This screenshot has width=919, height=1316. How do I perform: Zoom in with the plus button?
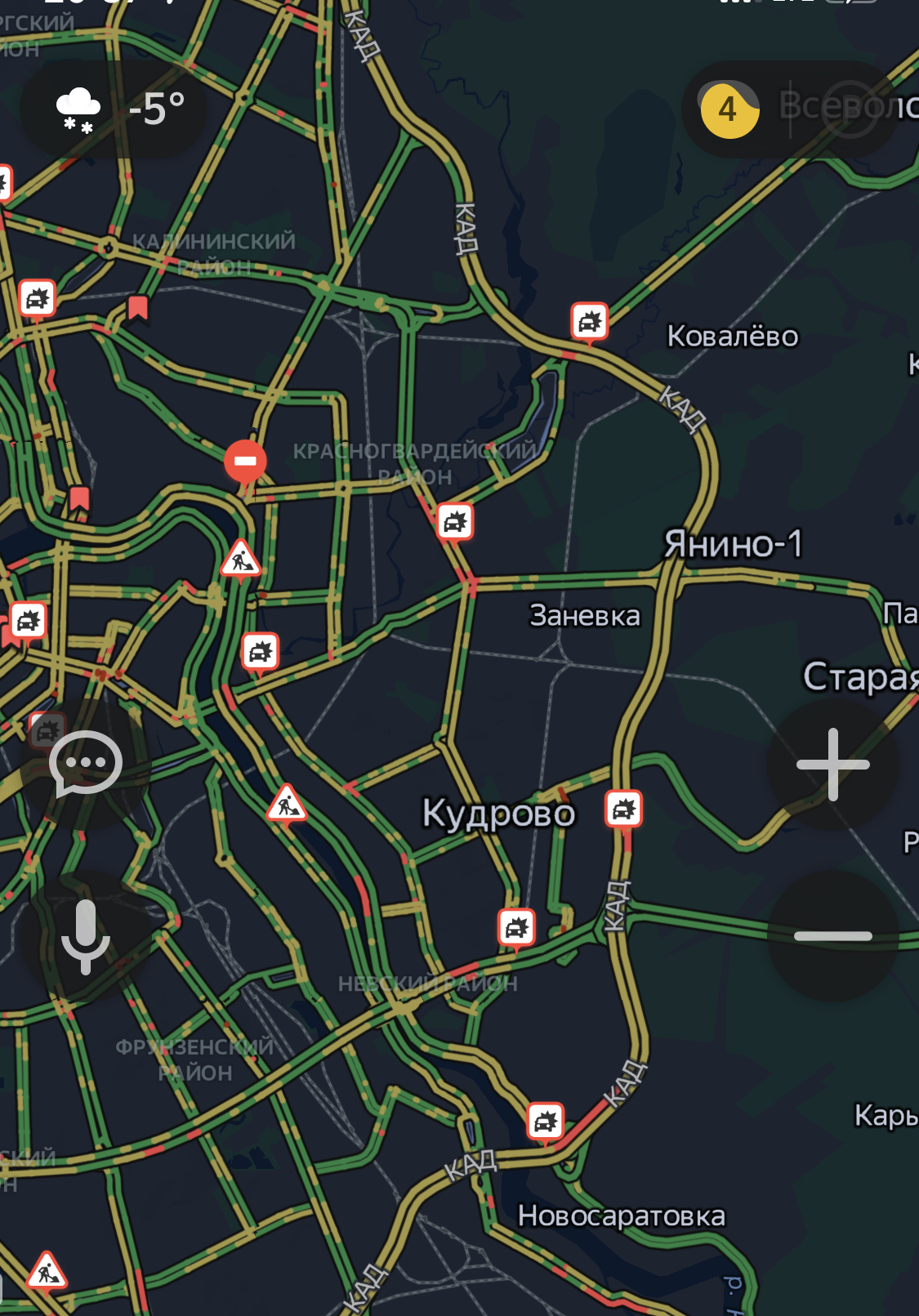(x=832, y=765)
